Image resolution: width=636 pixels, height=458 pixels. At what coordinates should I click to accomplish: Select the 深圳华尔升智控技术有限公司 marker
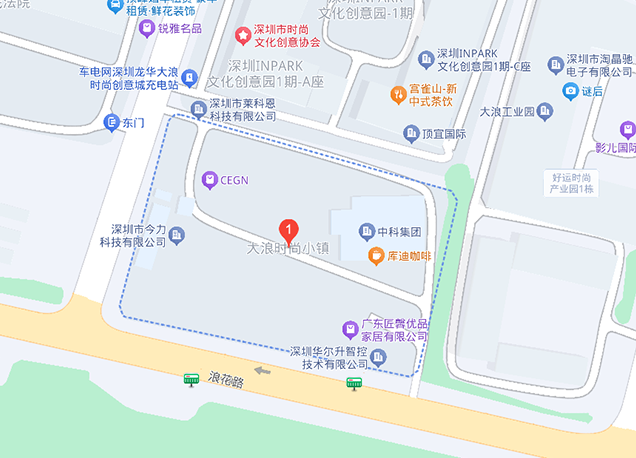coord(378,357)
